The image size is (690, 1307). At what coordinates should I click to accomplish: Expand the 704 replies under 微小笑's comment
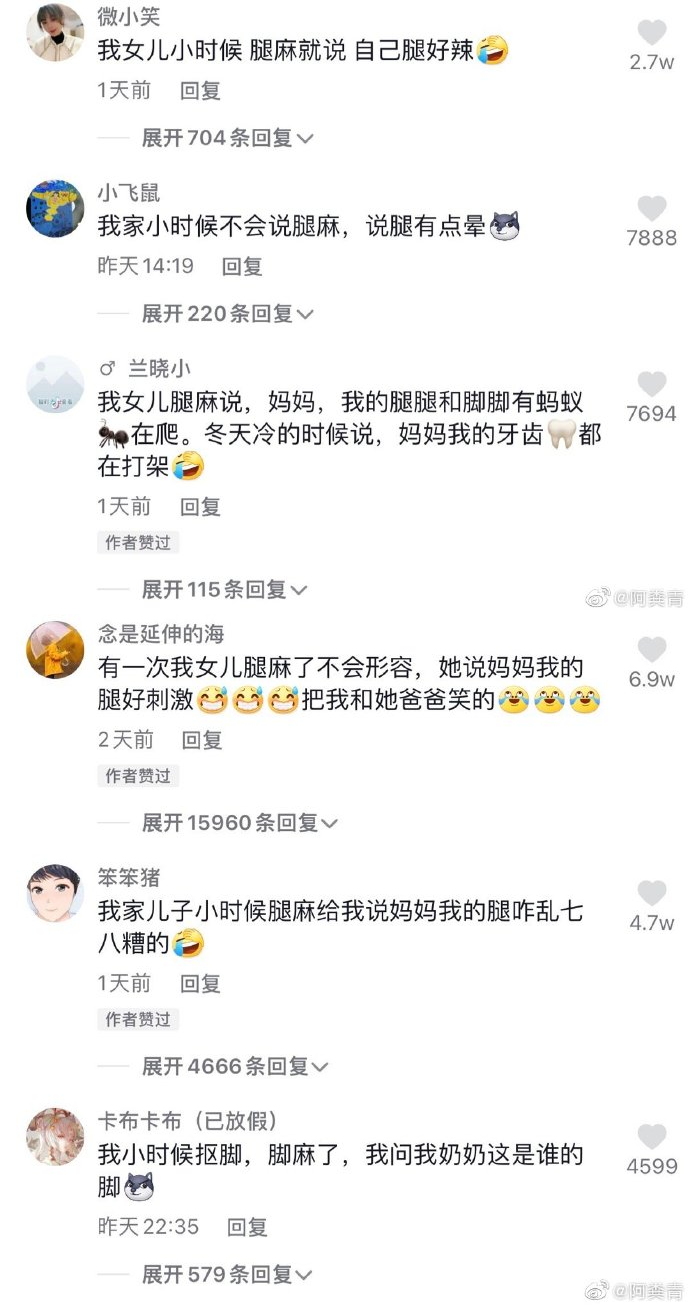pos(228,138)
